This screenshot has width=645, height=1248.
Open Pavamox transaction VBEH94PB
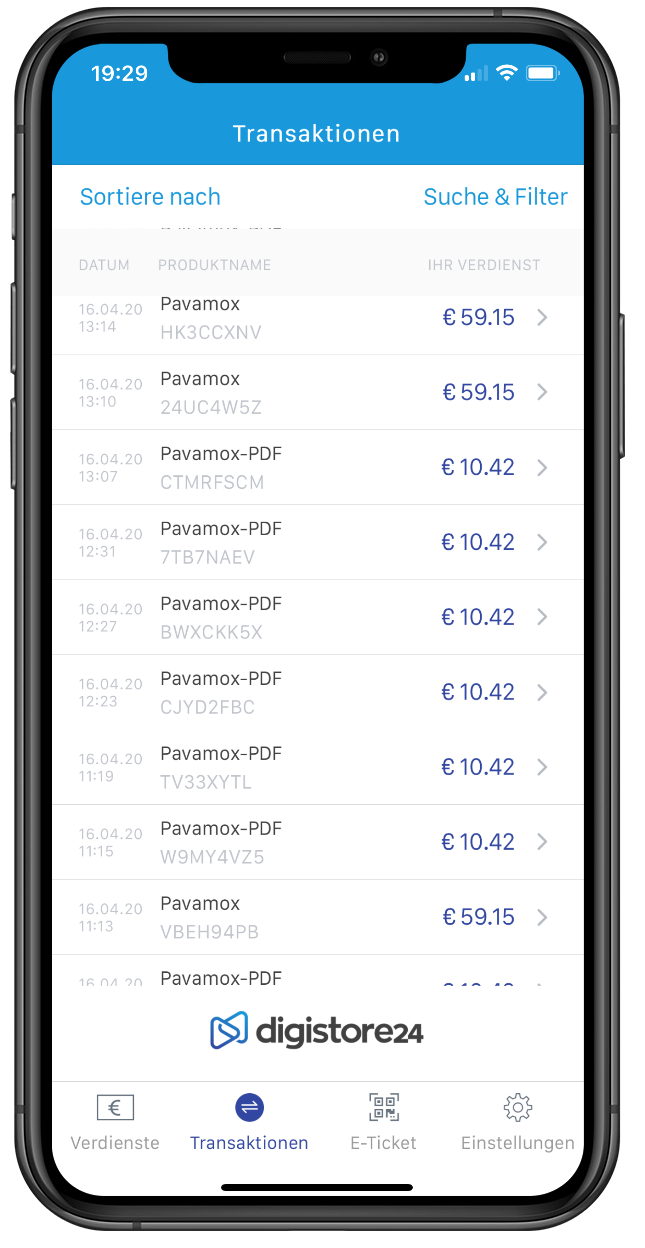coord(317,917)
